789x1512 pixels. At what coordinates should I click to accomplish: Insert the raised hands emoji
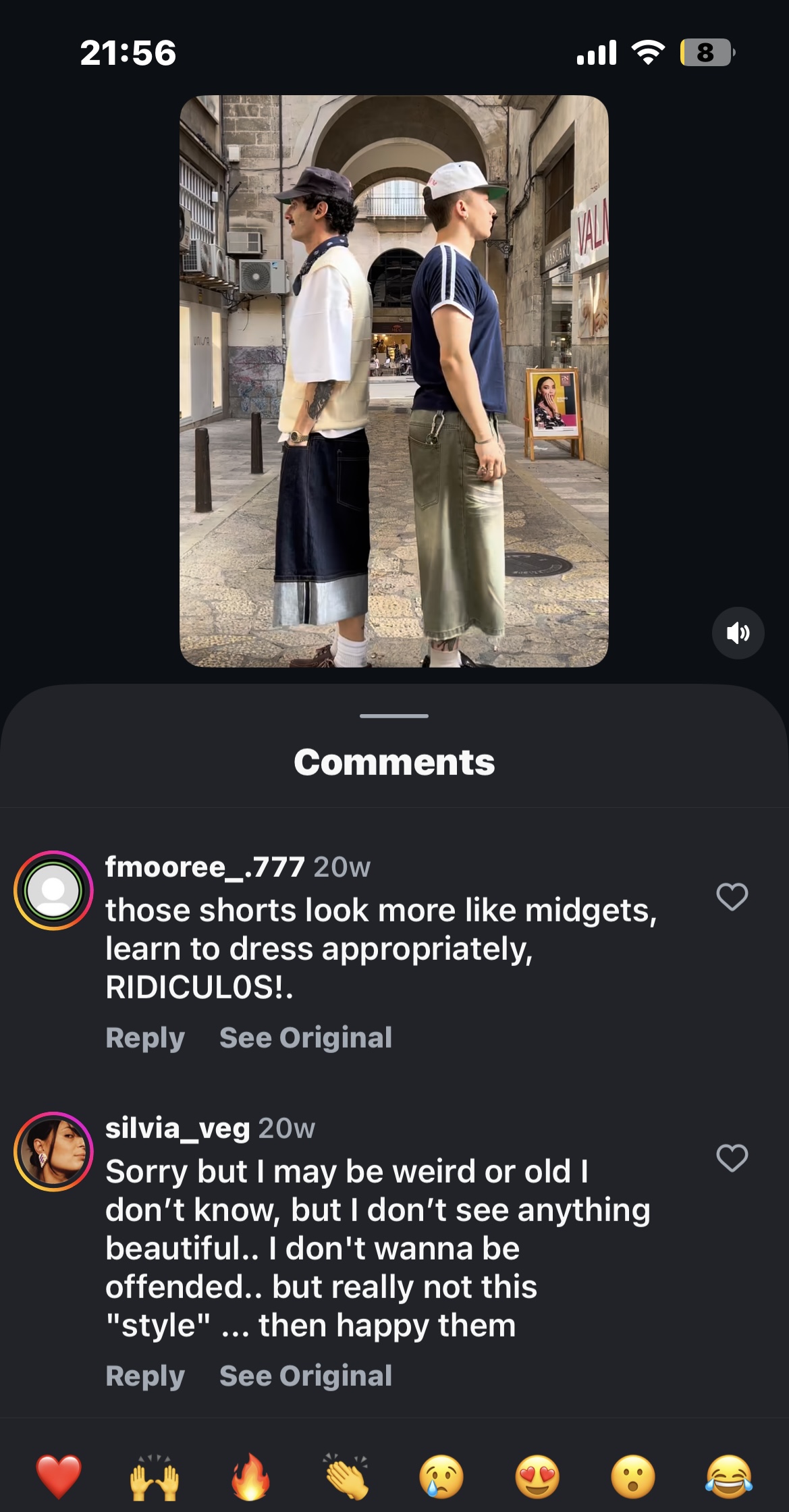click(x=155, y=1476)
